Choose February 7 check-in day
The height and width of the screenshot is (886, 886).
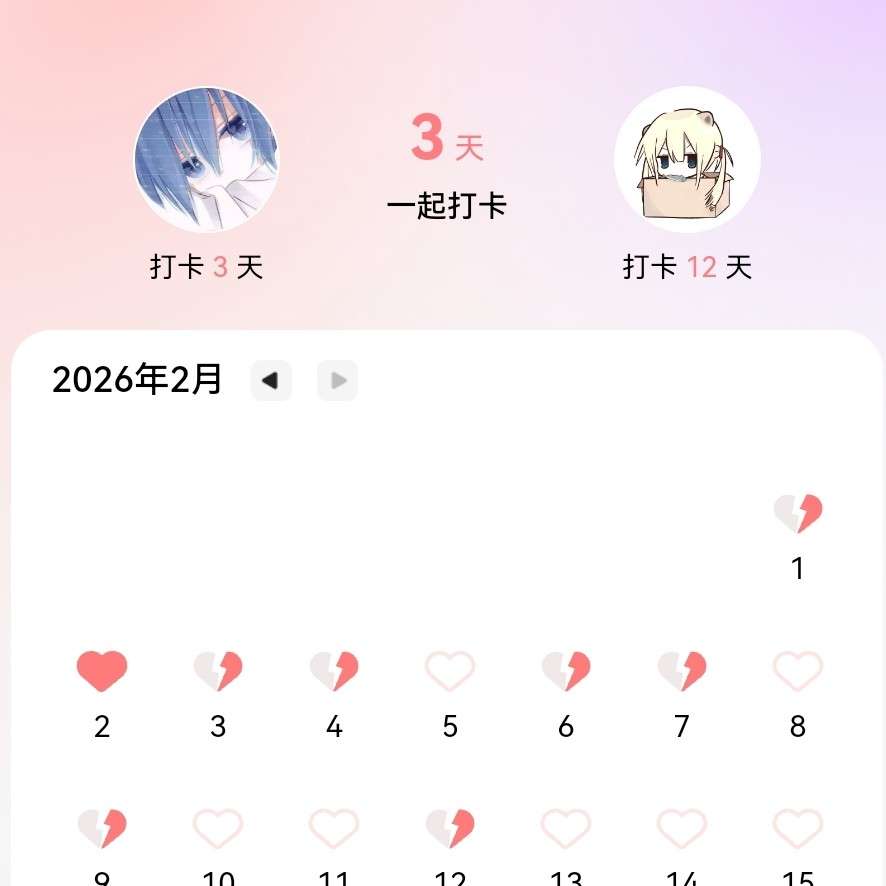(682, 672)
